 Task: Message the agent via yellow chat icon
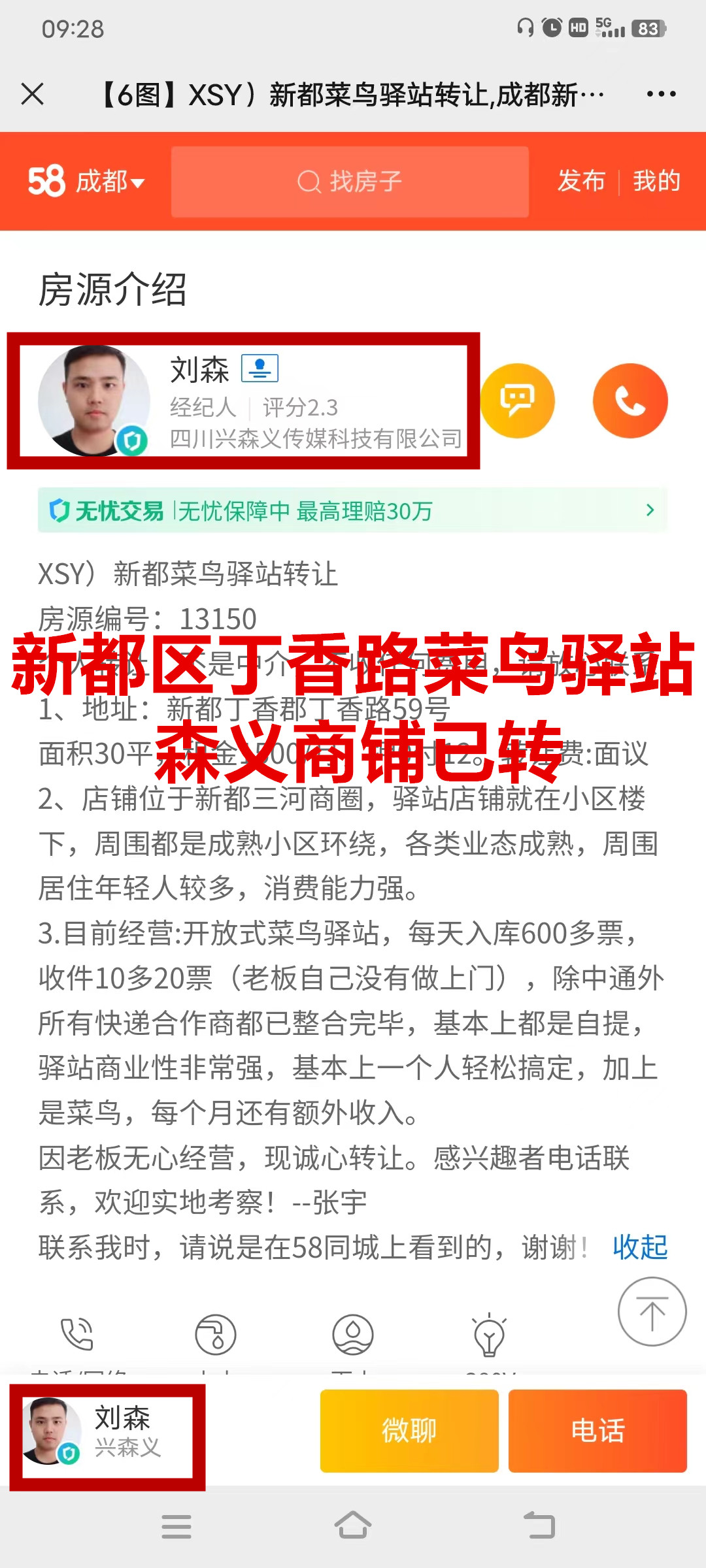[x=518, y=400]
